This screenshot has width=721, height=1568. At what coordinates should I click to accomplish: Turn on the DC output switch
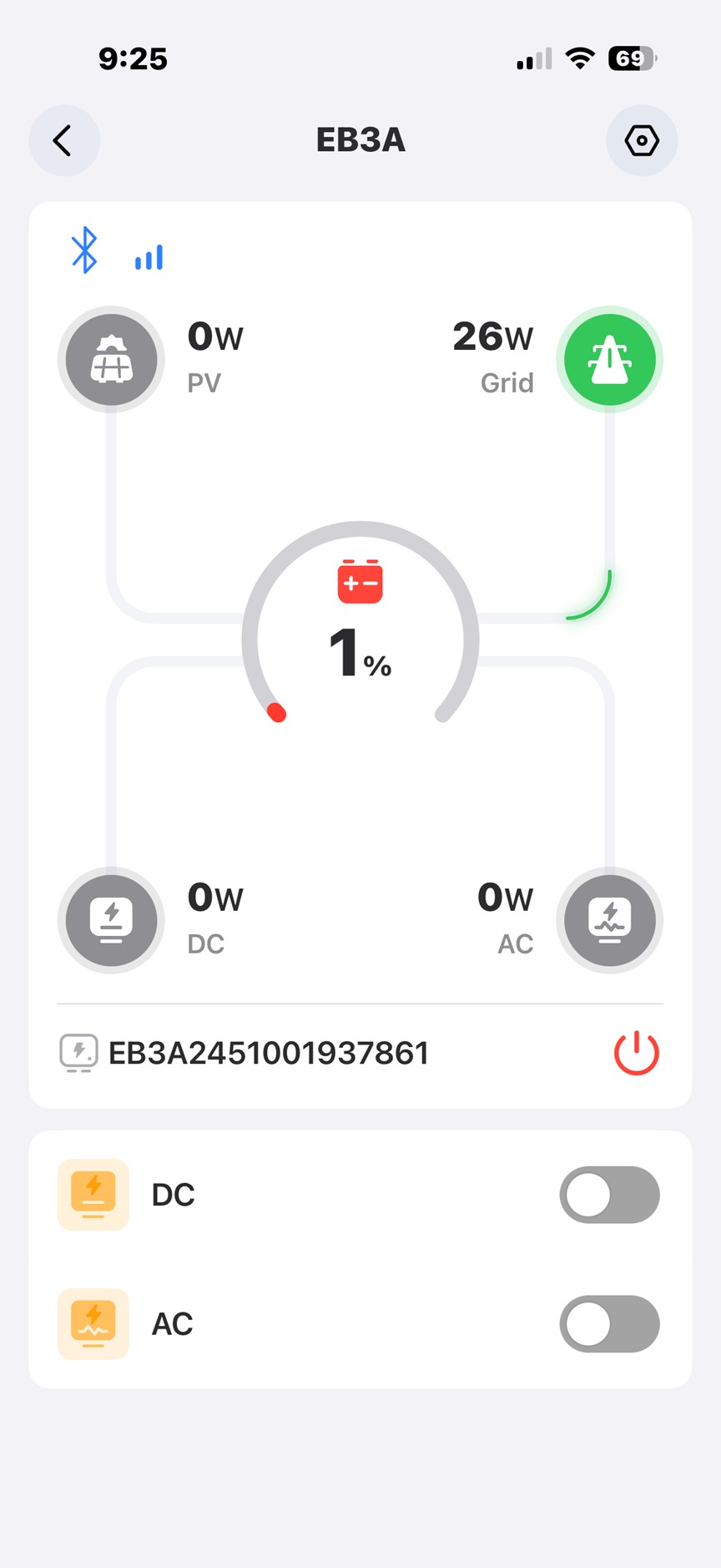pyautogui.click(x=609, y=1195)
